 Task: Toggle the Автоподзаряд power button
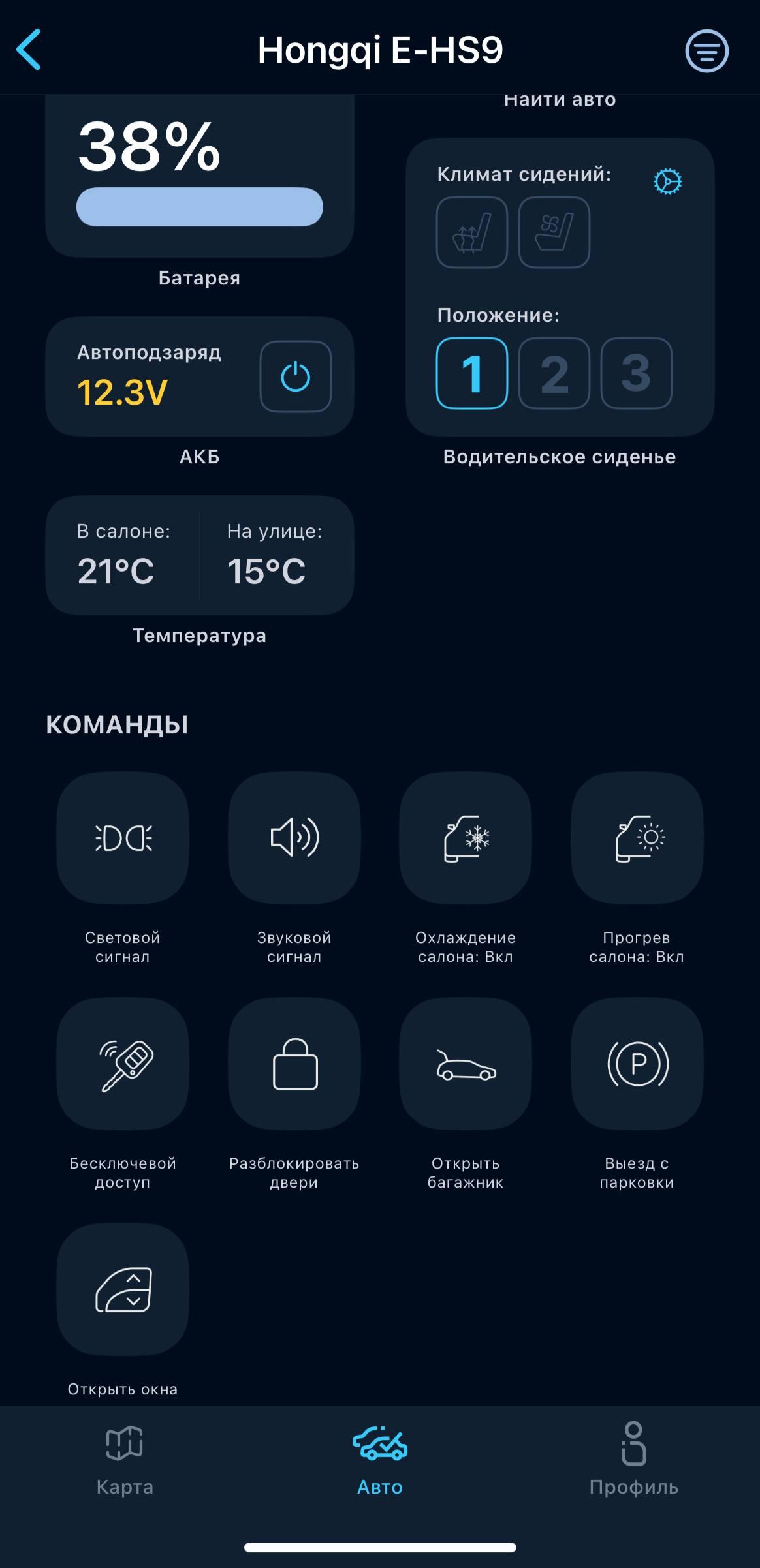pos(295,377)
